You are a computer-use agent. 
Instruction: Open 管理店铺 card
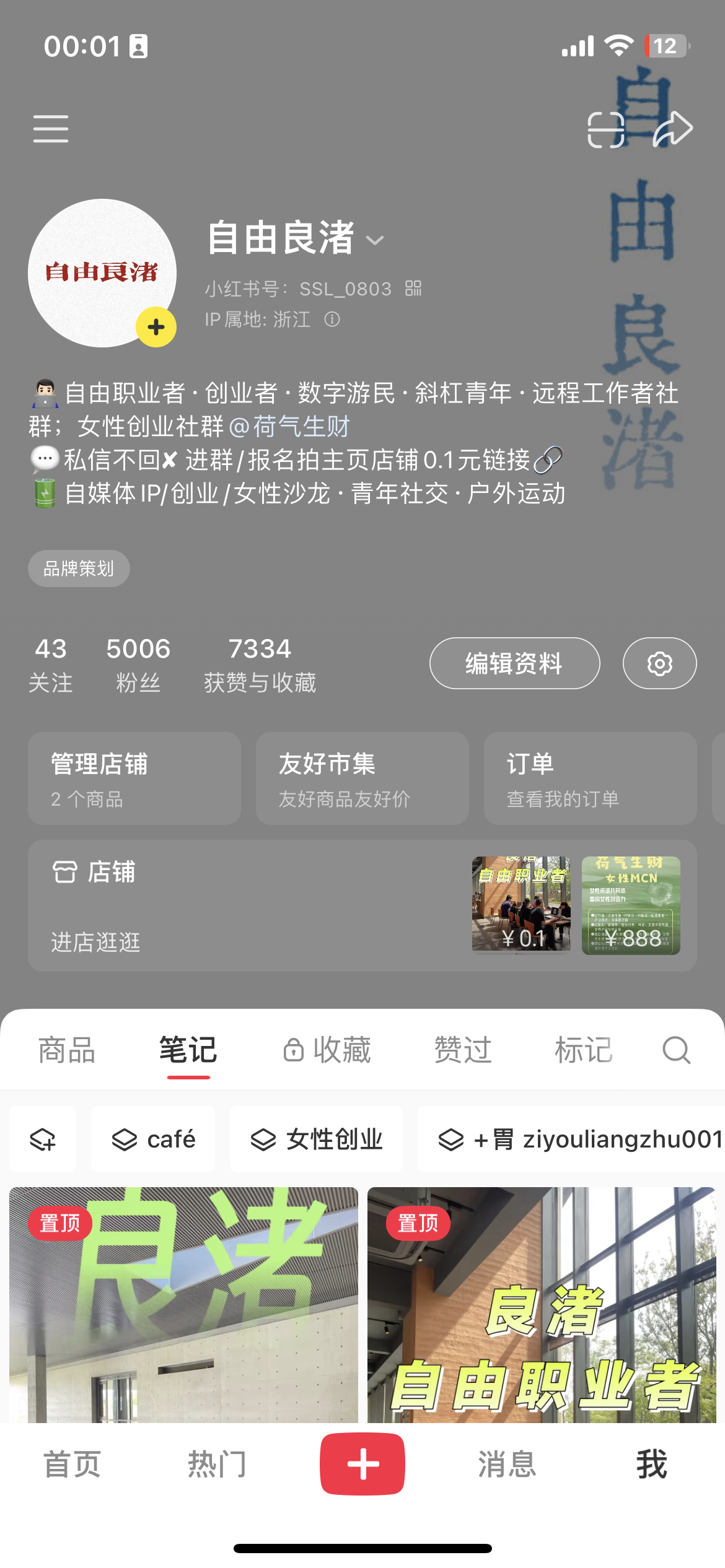coord(134,778)
